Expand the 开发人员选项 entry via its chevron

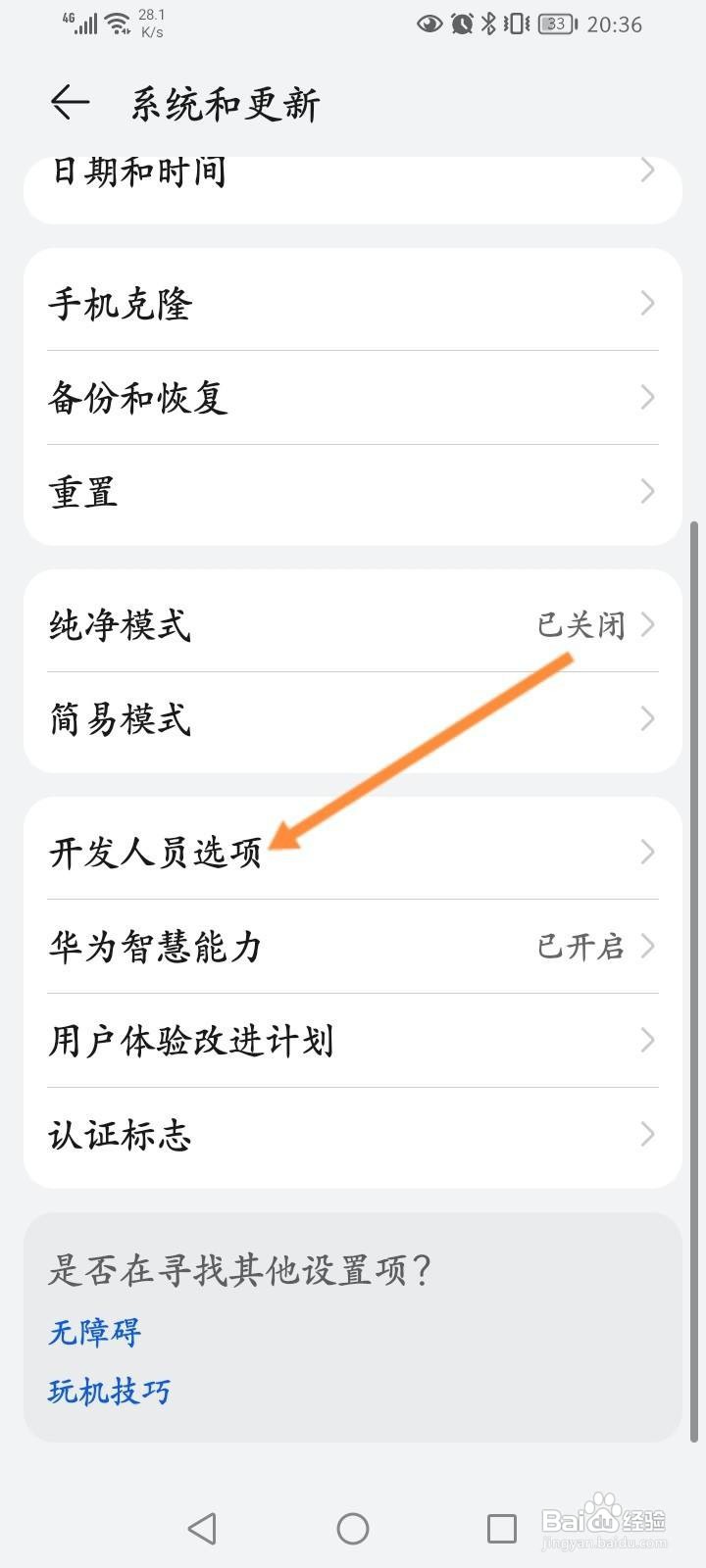[646, 852]
